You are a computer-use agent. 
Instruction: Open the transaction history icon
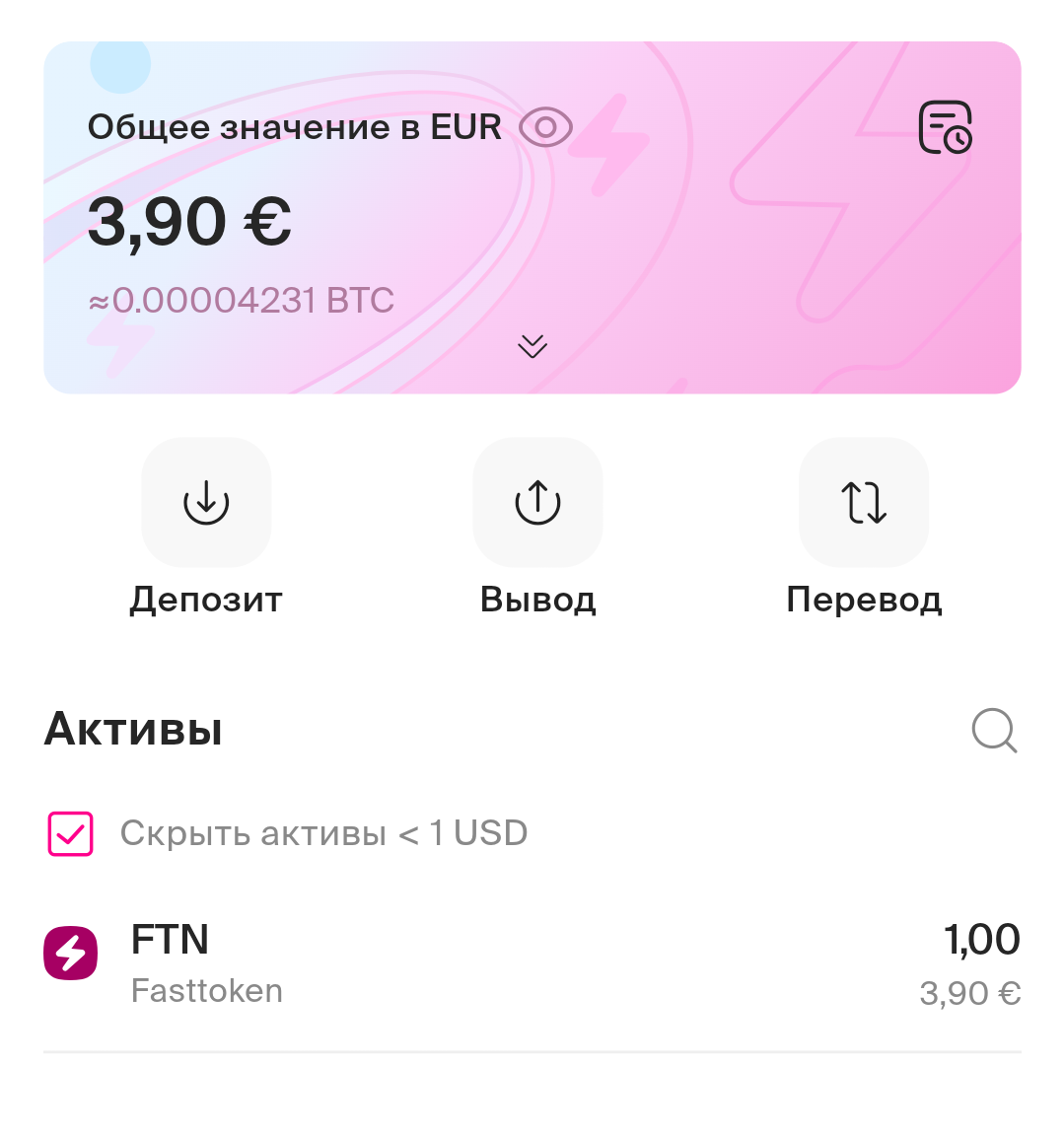pyautogui.click(x=945, y=127)
